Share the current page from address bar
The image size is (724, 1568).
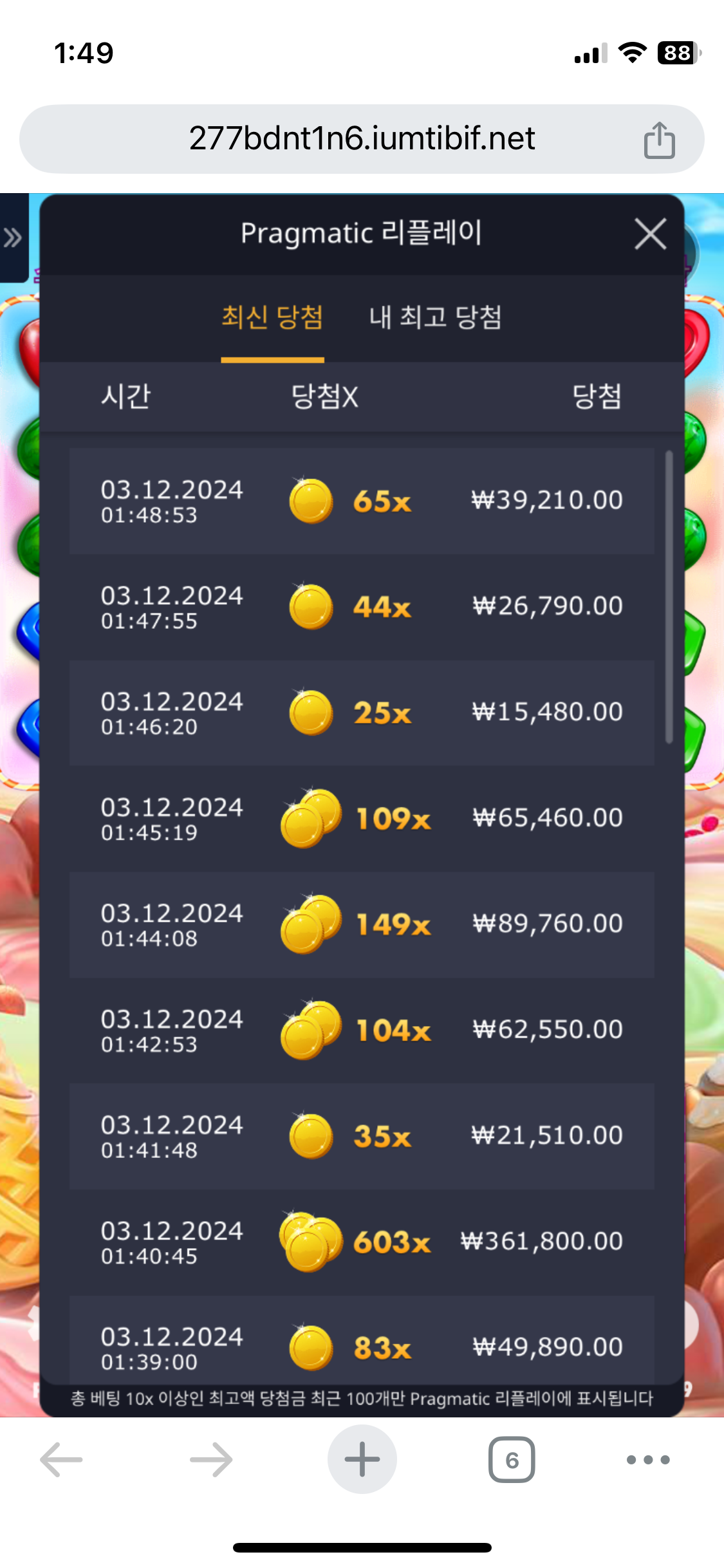pyautogui.click(x=659, y=140)
